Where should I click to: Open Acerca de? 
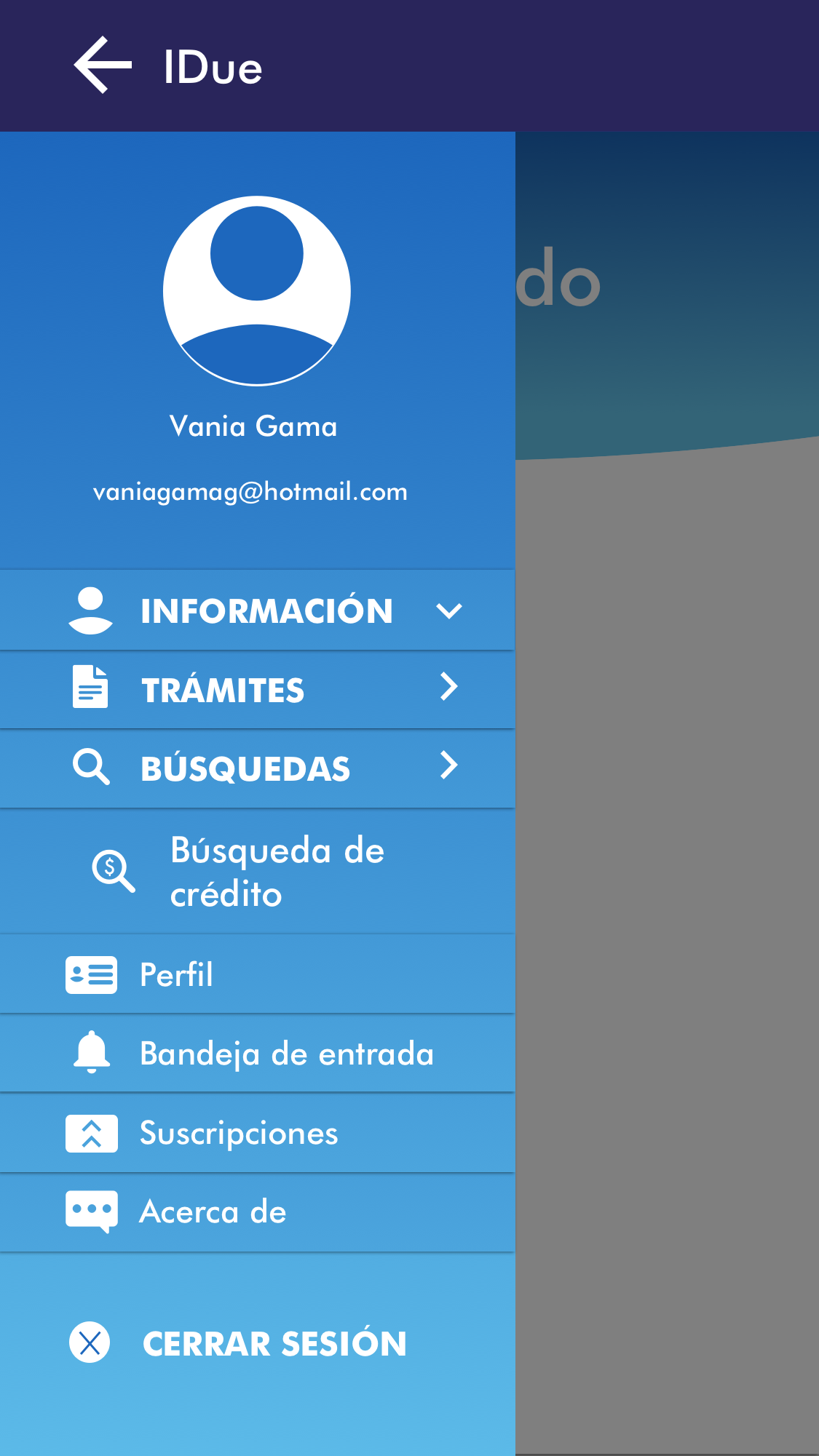point(258,1212)
